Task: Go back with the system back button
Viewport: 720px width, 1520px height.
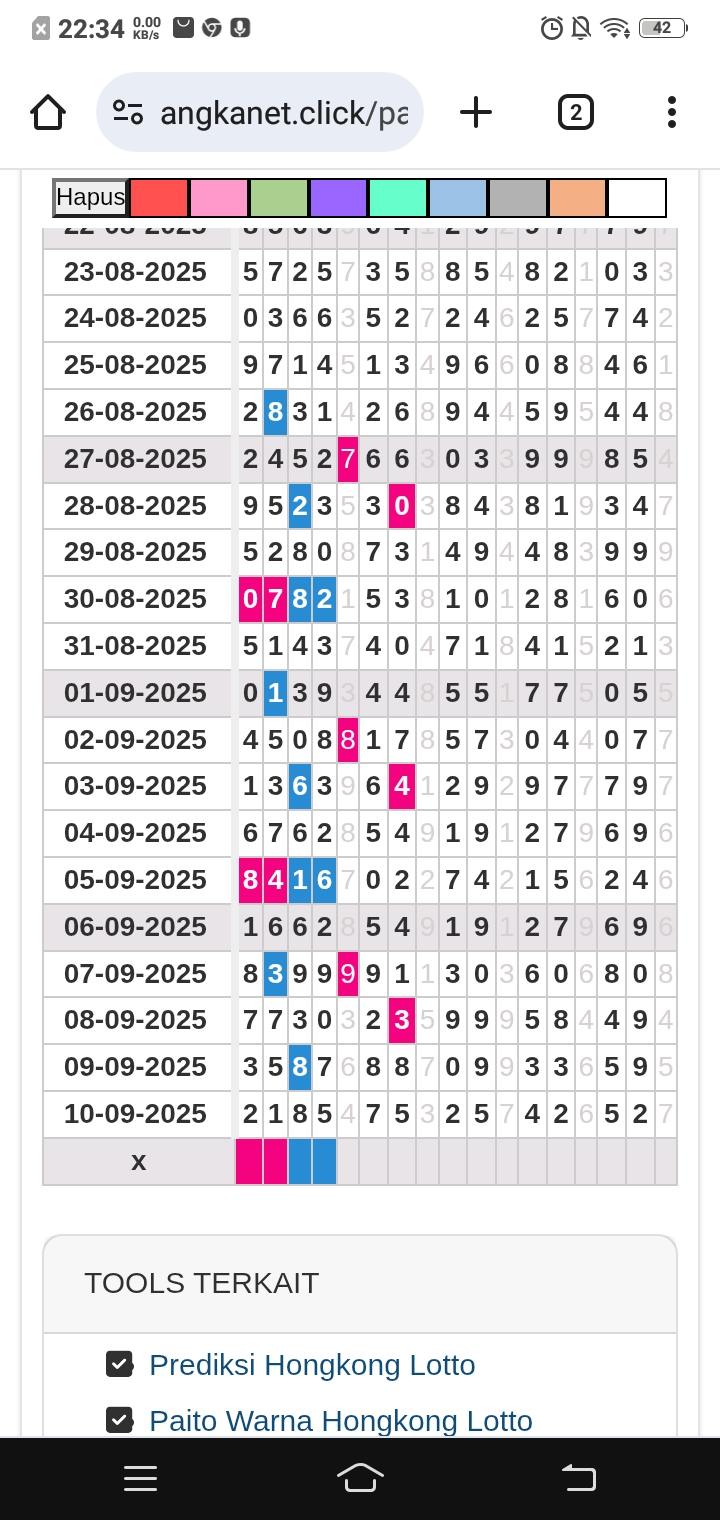Action: pyautogui.click(x=578, y=1478)
